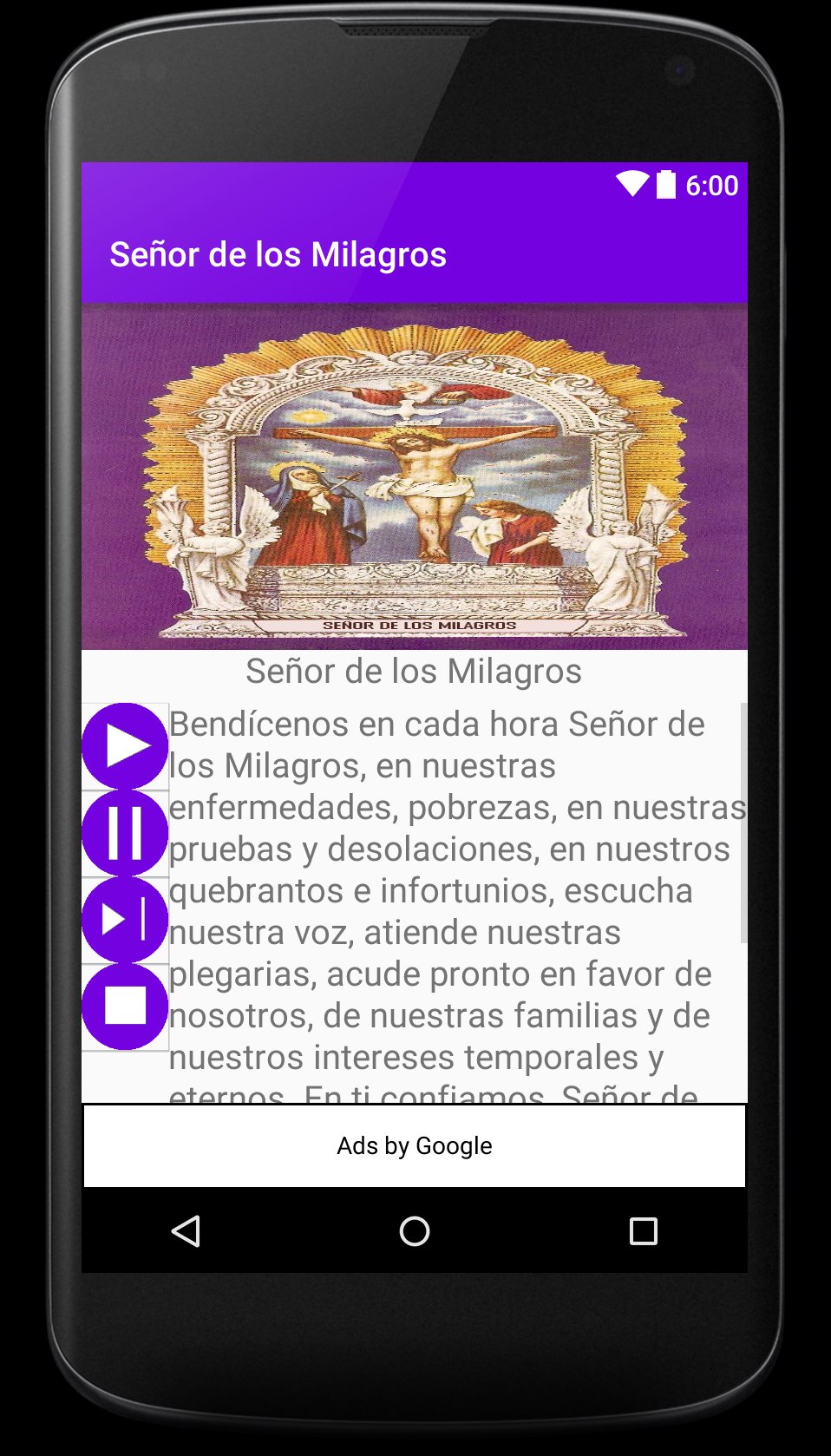Stop the audio playback
Viewport: 831px width, 1456px height.
point(125,1007)
